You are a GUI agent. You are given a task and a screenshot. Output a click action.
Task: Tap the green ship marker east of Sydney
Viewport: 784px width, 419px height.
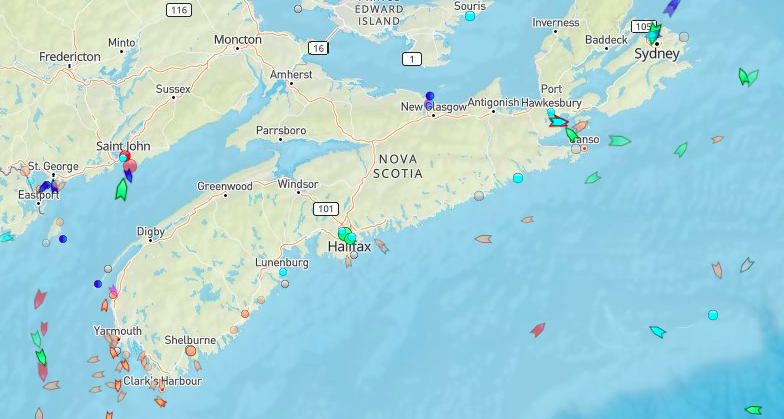click(x=745, y=76)
